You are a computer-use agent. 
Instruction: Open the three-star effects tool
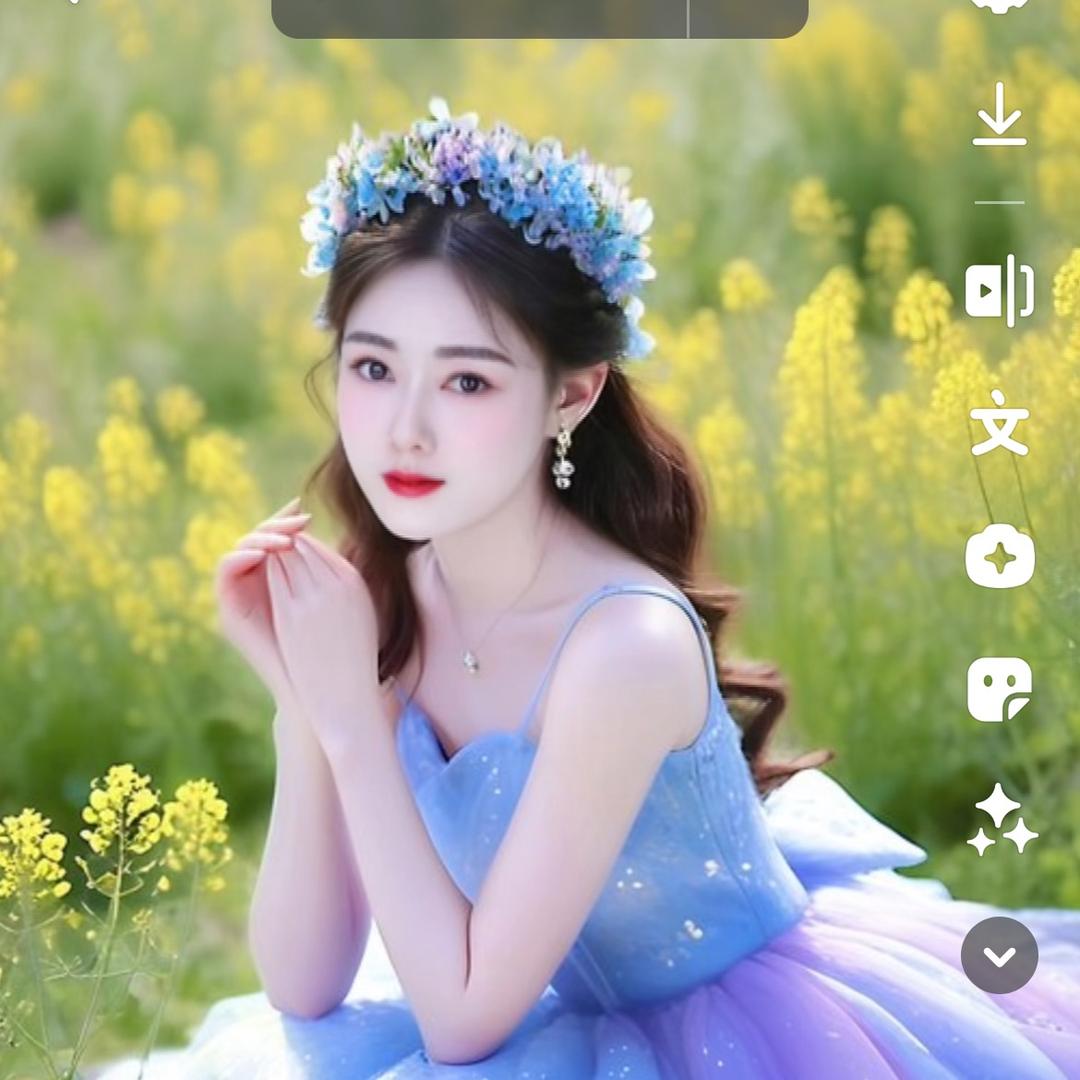(x=1001, y=820)
